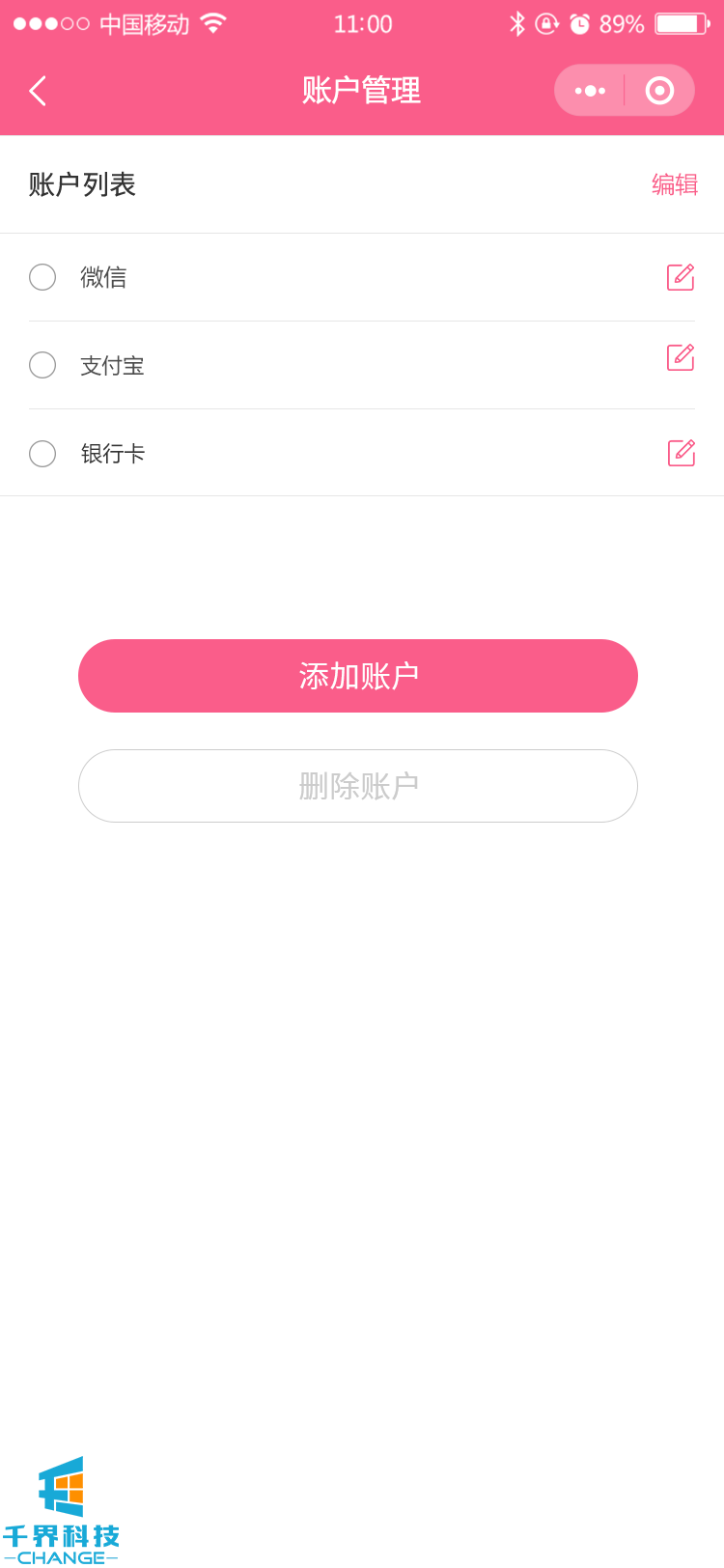Screen dimensions: 724x1568
Task: Tap 编辑 to edit the account list
Action: click(674, 184)
